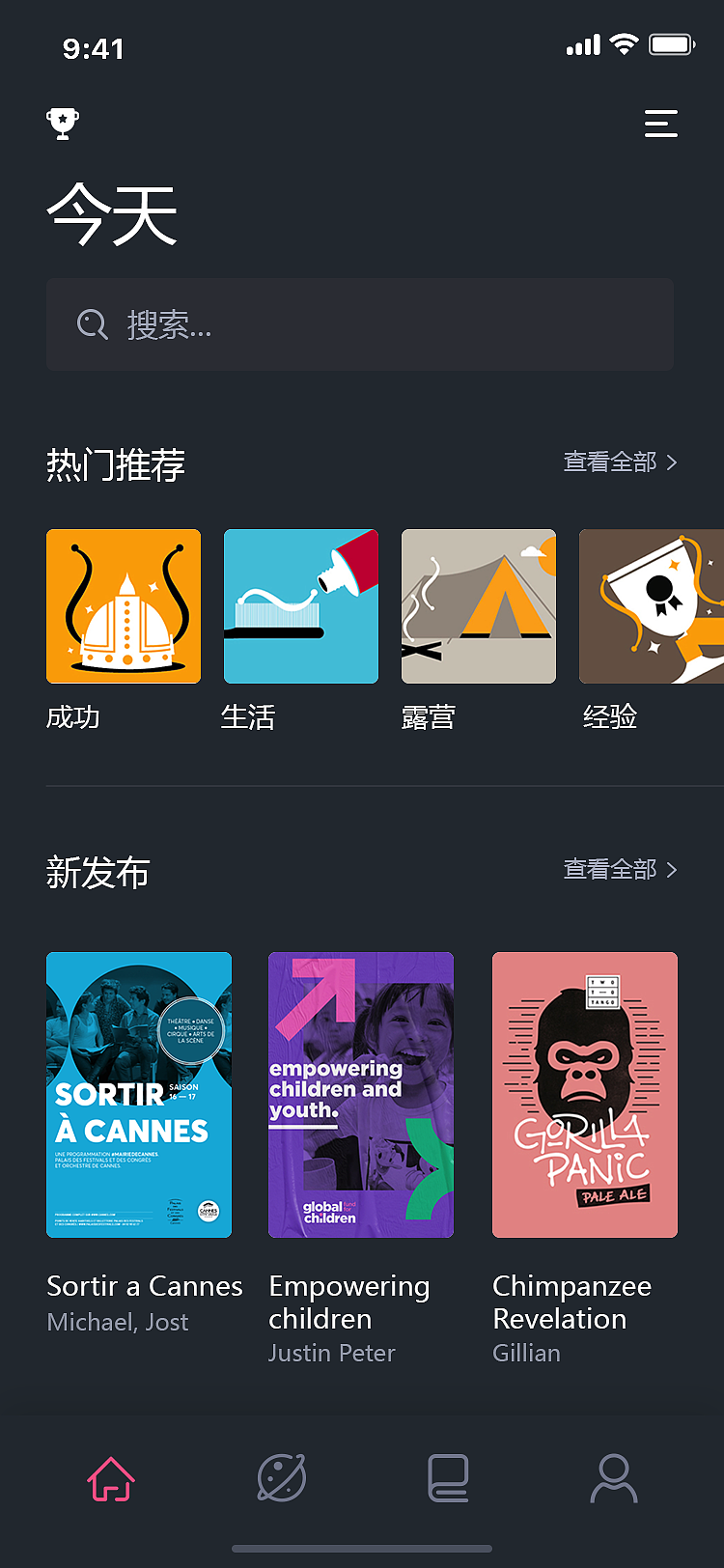The image size is (724, 1568).
Task: Open the 露营 camping category
Action: coord(479,606)
